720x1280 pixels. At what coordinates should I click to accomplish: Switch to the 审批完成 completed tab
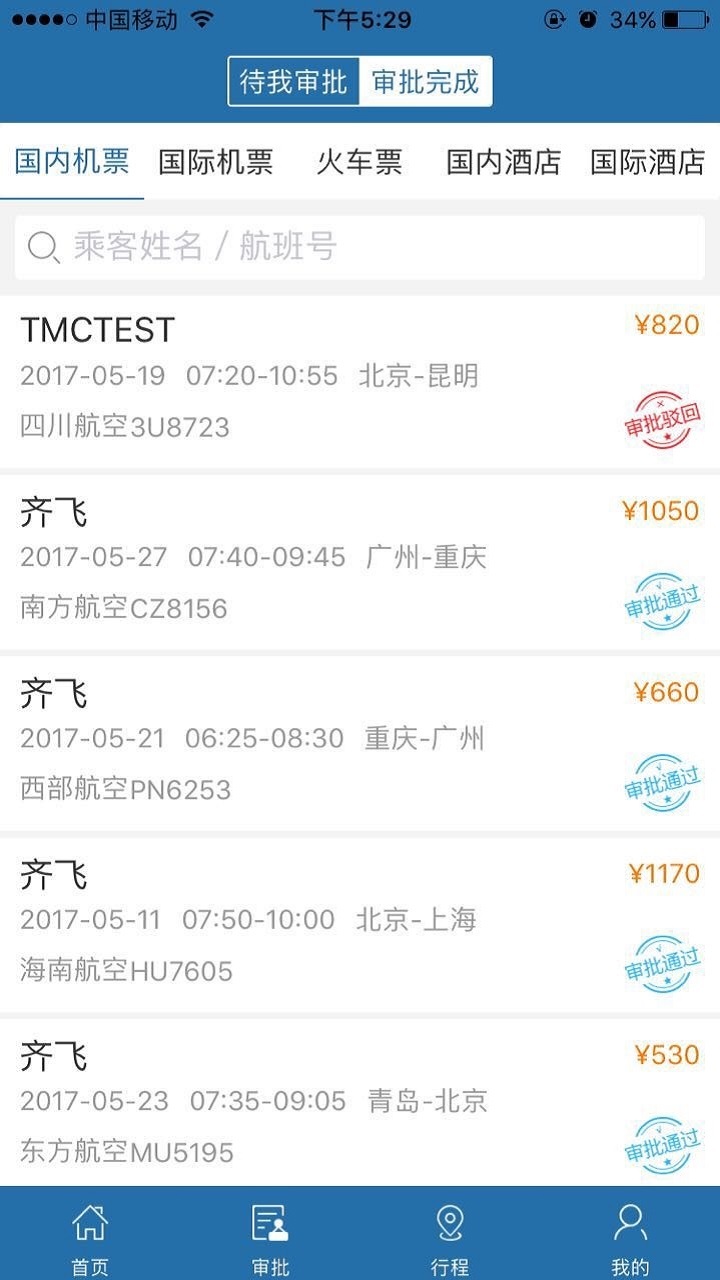tap(425, 82)
